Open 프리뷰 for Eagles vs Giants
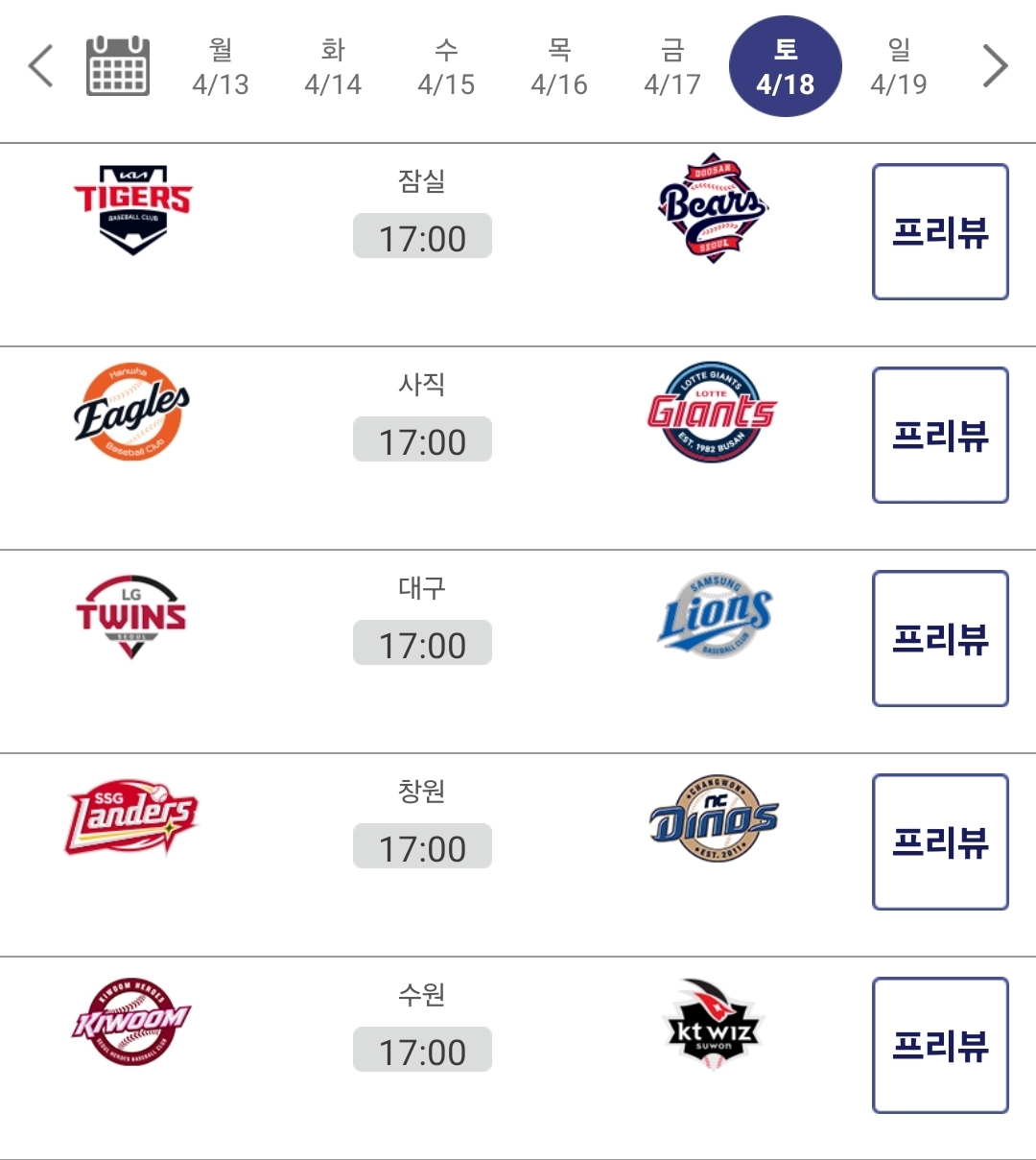The height and width of the screenshot is (1160, 1036). point(940,436)
